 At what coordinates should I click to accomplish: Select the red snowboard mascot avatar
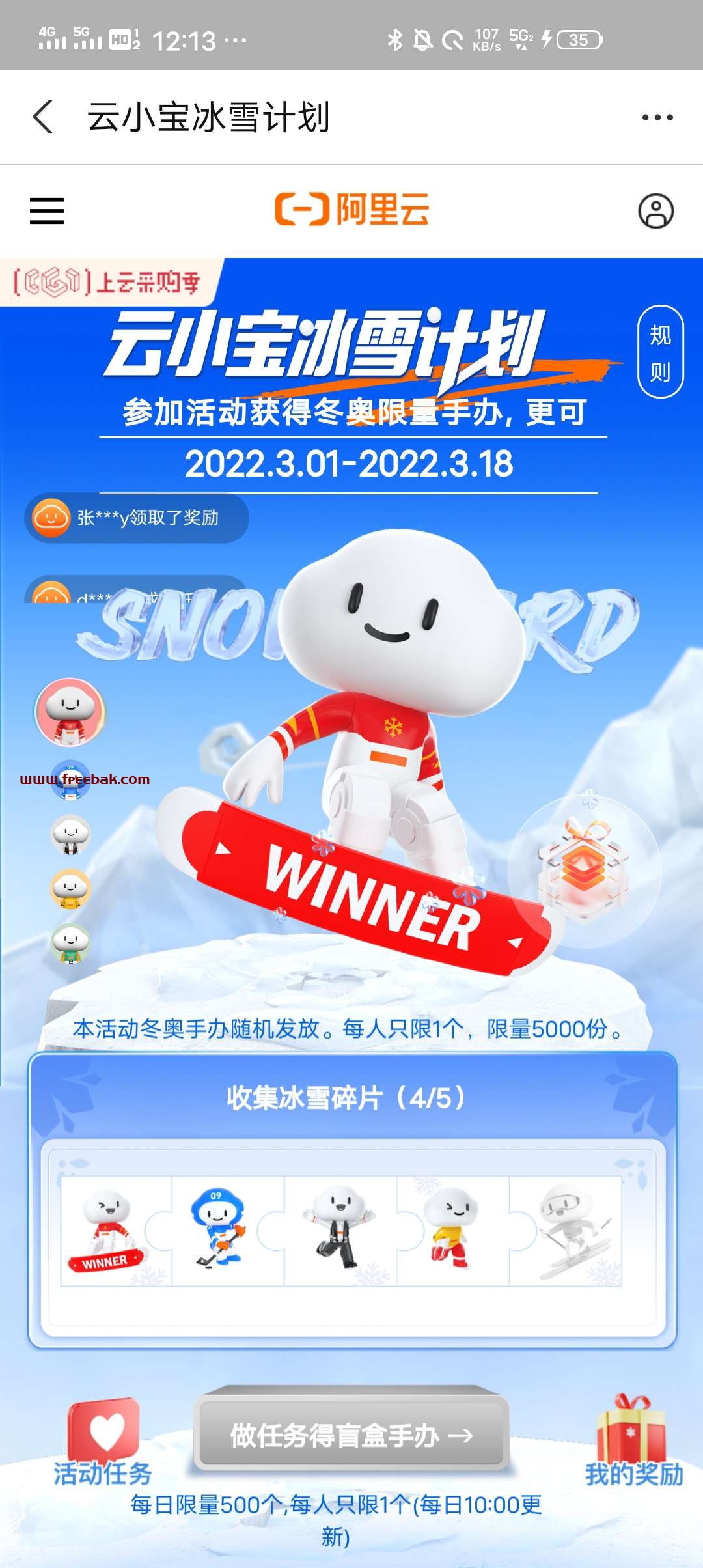click(x=70, y=712)
